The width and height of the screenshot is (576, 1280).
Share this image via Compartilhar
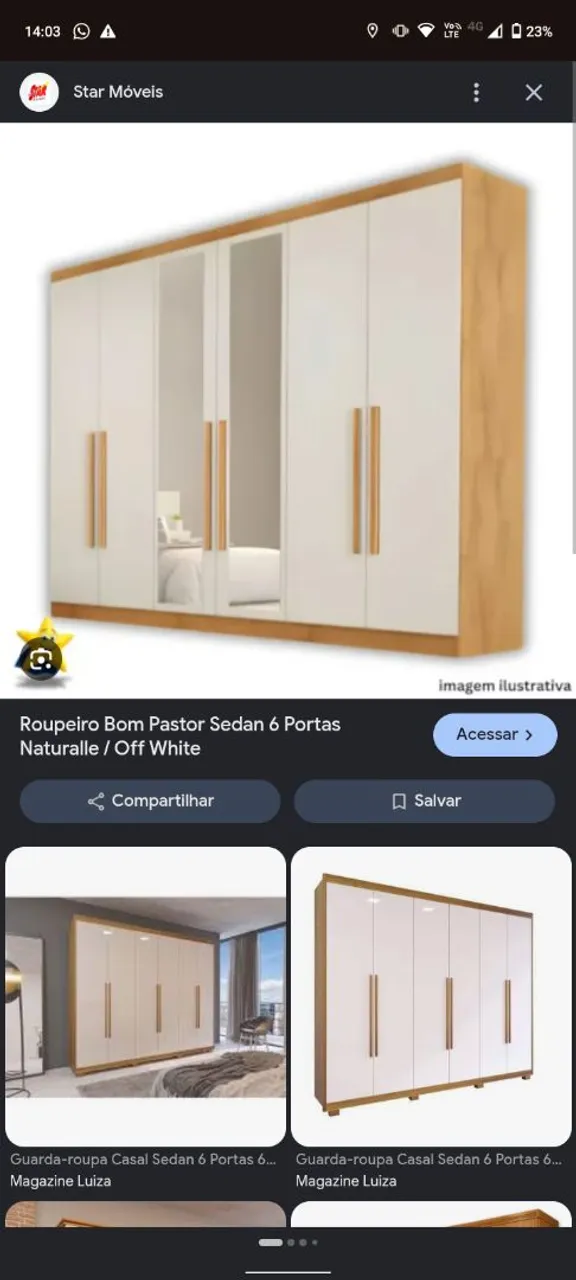click(x=150, y=801)
